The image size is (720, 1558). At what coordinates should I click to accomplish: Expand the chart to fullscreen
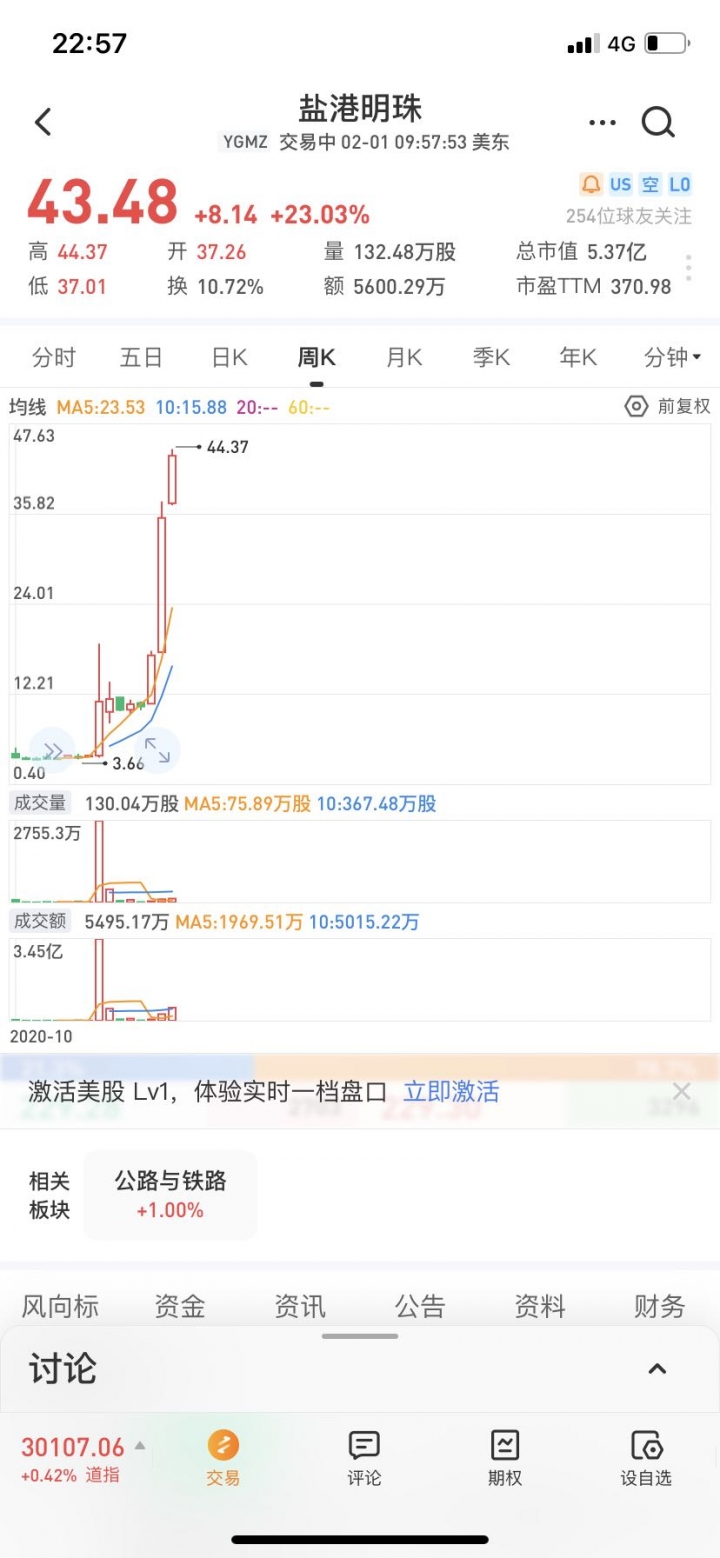click(x=158, y=749)
